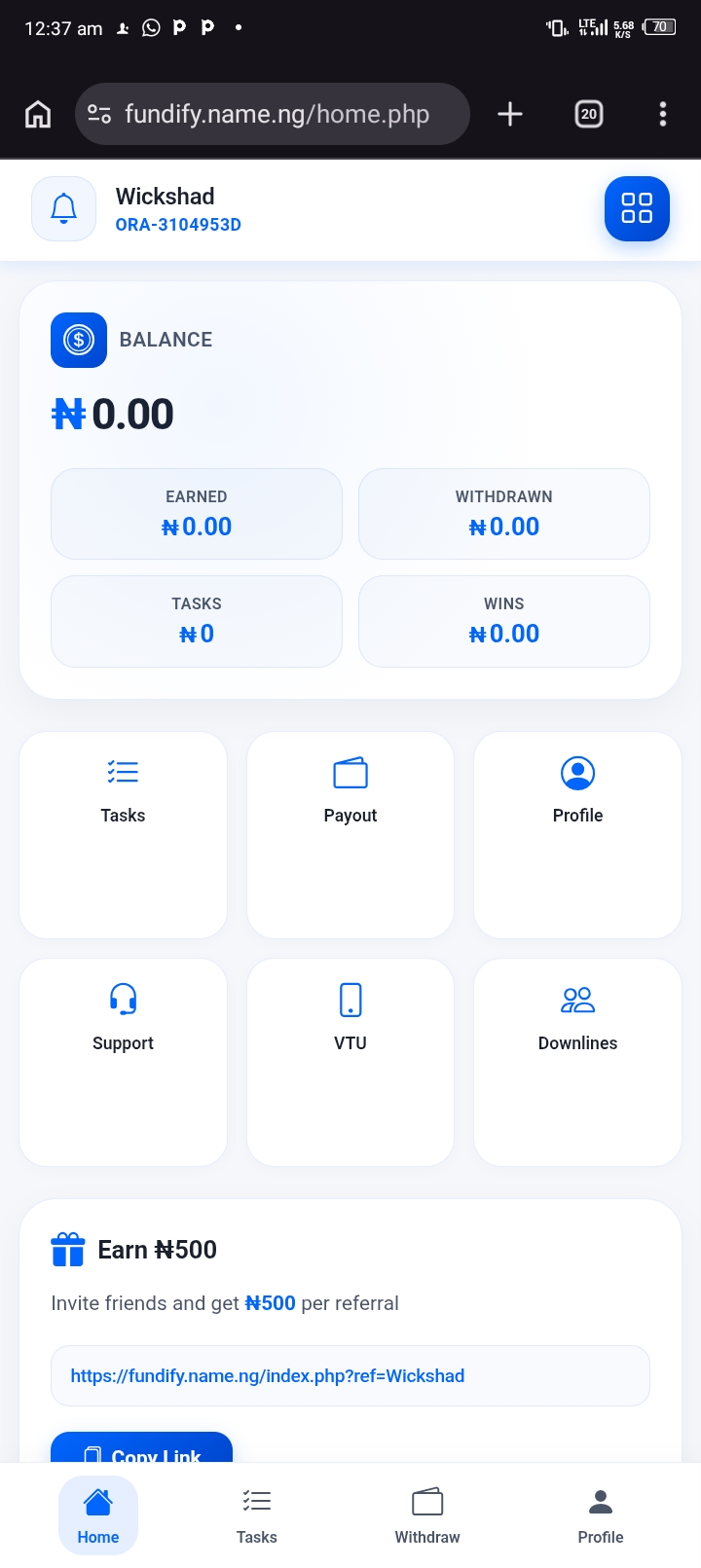The height and width of the screenshot is (1568, 701).
Task: Copy the referral link
Action: click(142, 1449)
